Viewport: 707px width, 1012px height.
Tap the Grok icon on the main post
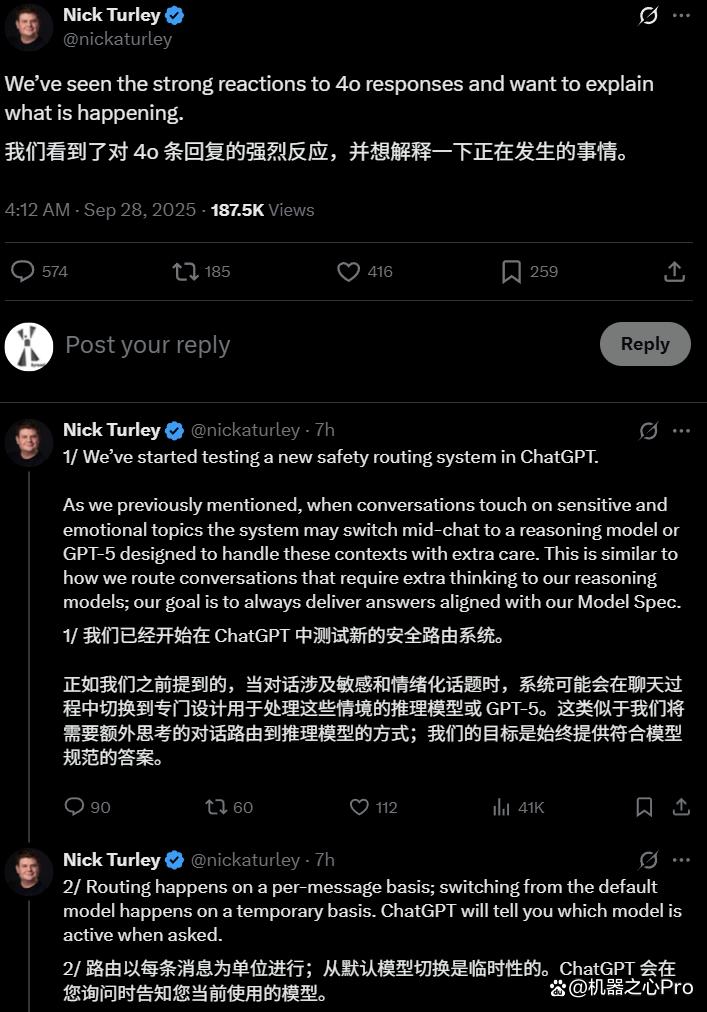tap(648, 15)
